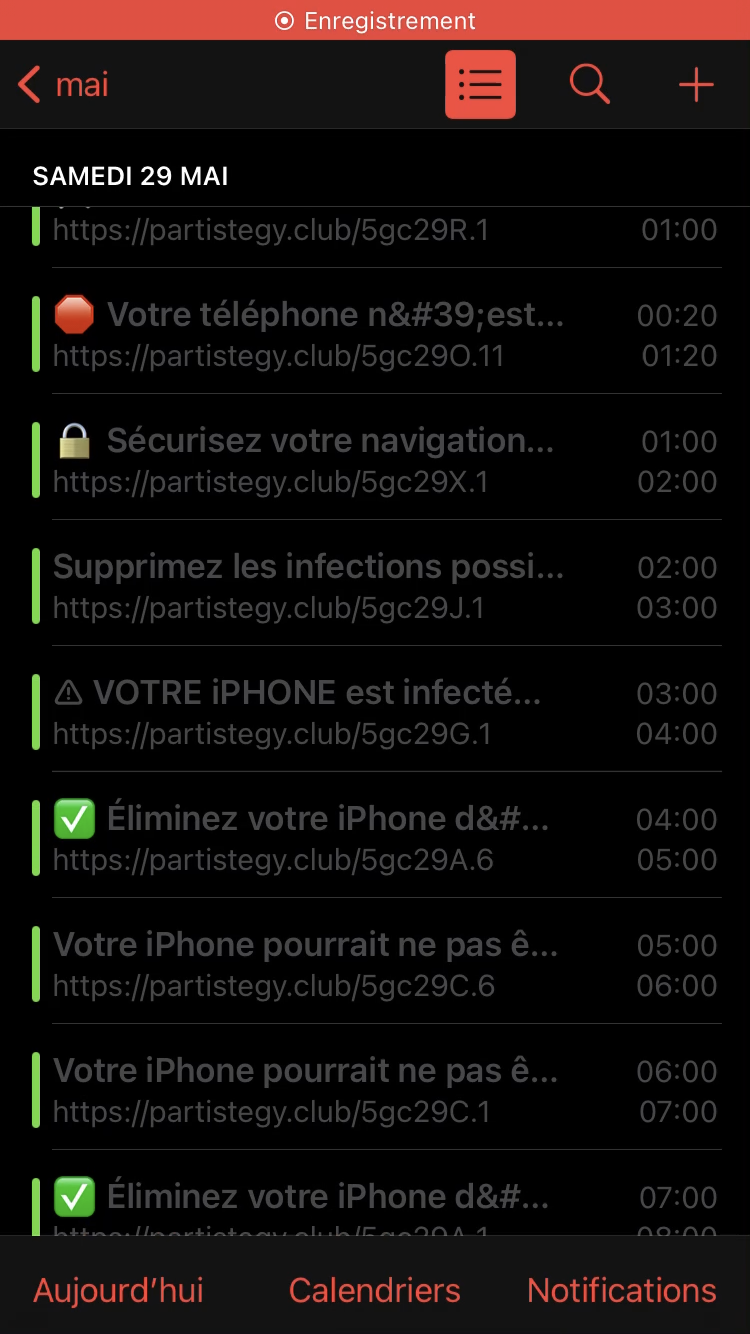Jump to Aujourd'hui
750x1334 pixels.
point(118,1290)
